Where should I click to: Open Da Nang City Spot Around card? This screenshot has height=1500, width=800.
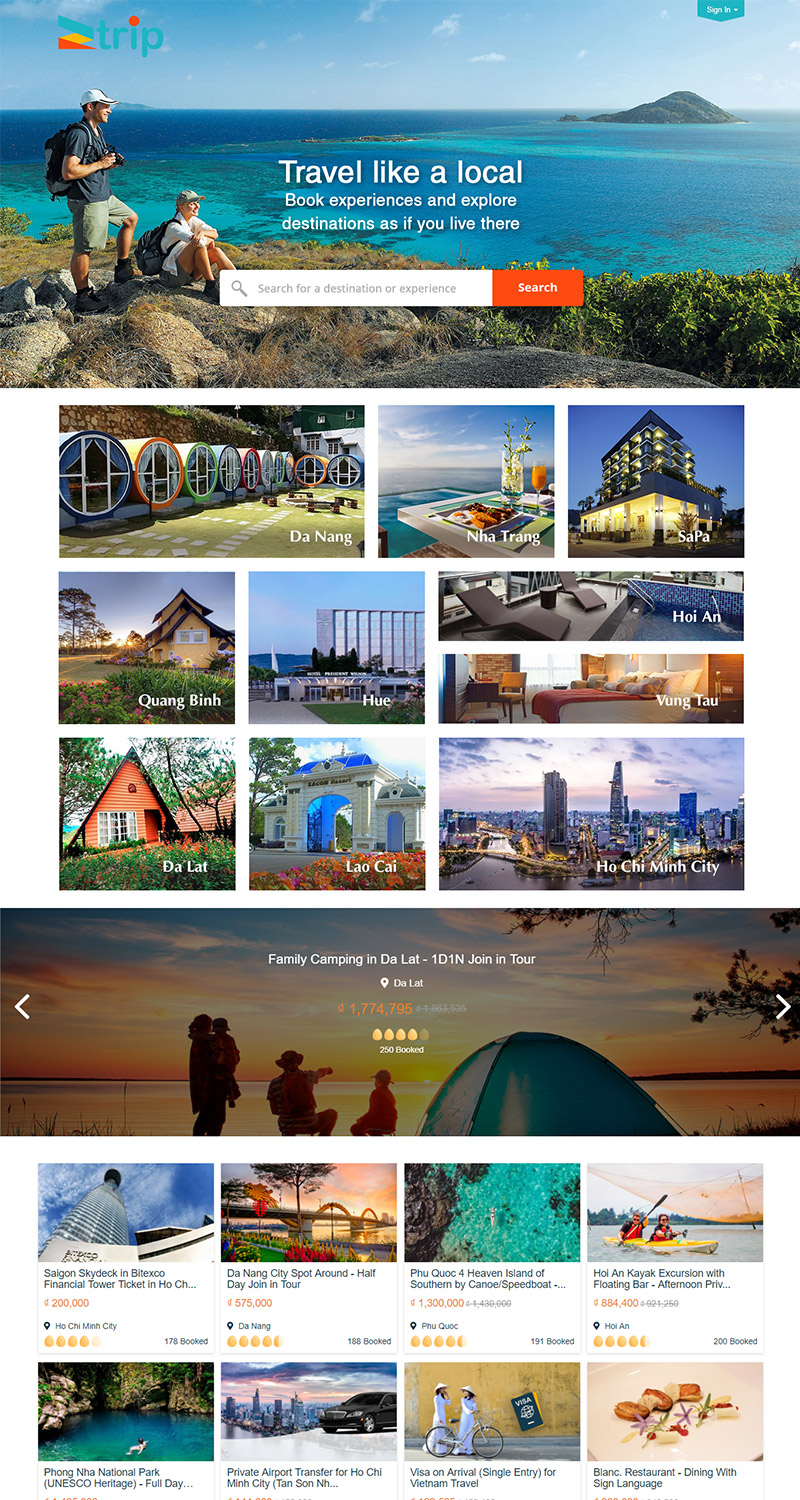pos(309,1258)
